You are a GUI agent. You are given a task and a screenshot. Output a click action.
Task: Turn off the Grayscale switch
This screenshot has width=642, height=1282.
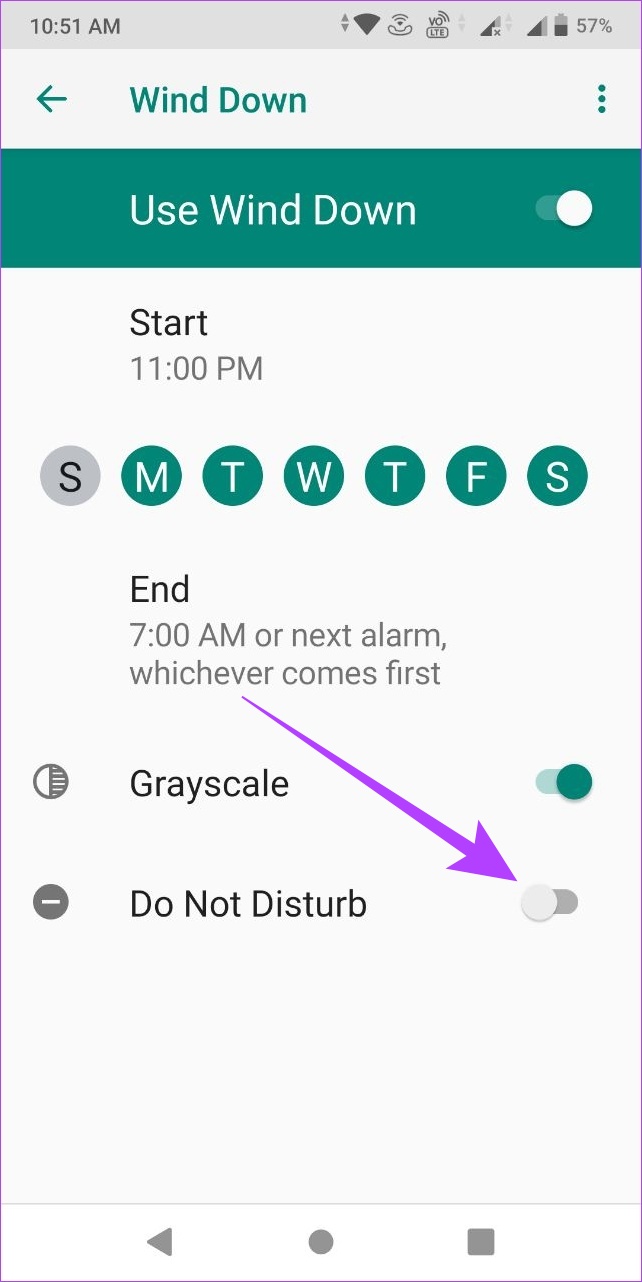click(x=564, y=783)
